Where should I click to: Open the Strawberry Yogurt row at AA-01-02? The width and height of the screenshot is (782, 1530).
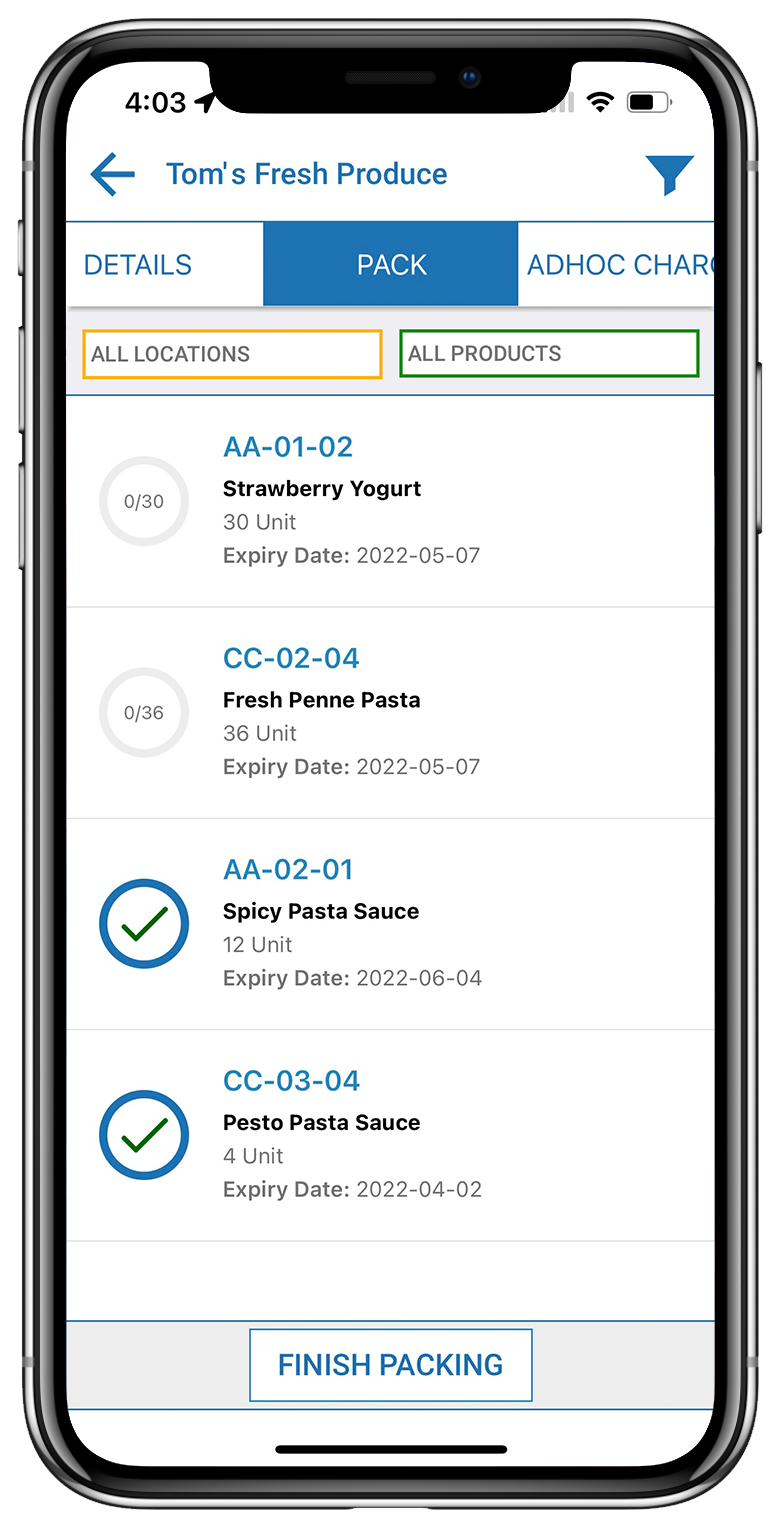(x=390, y=502)
